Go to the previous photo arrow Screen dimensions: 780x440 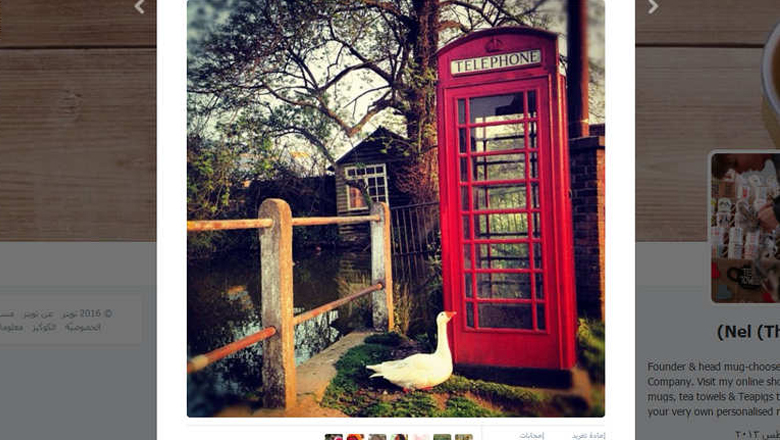tap(139, 7)
